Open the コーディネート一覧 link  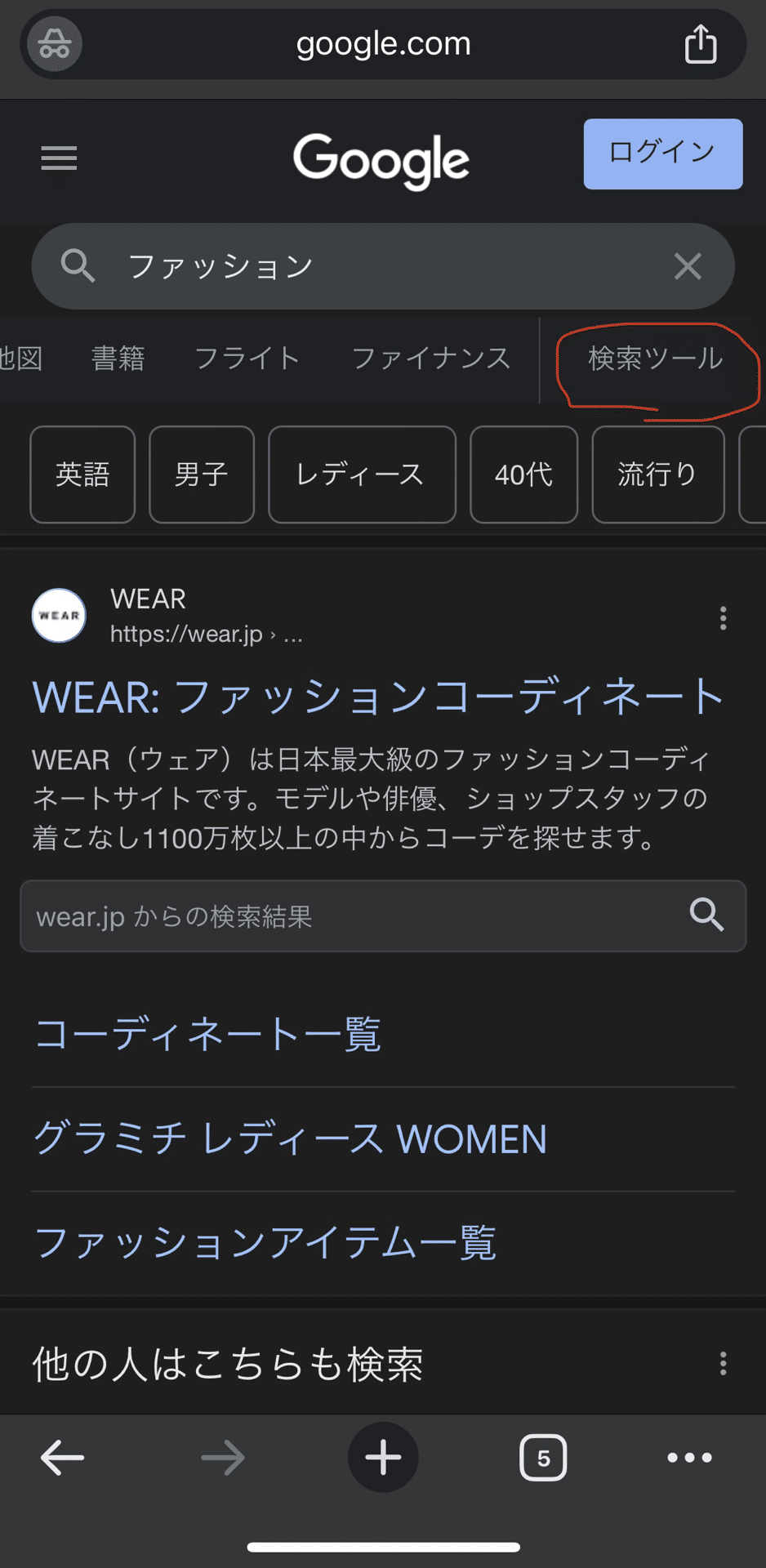click(x=207, y=1035)
